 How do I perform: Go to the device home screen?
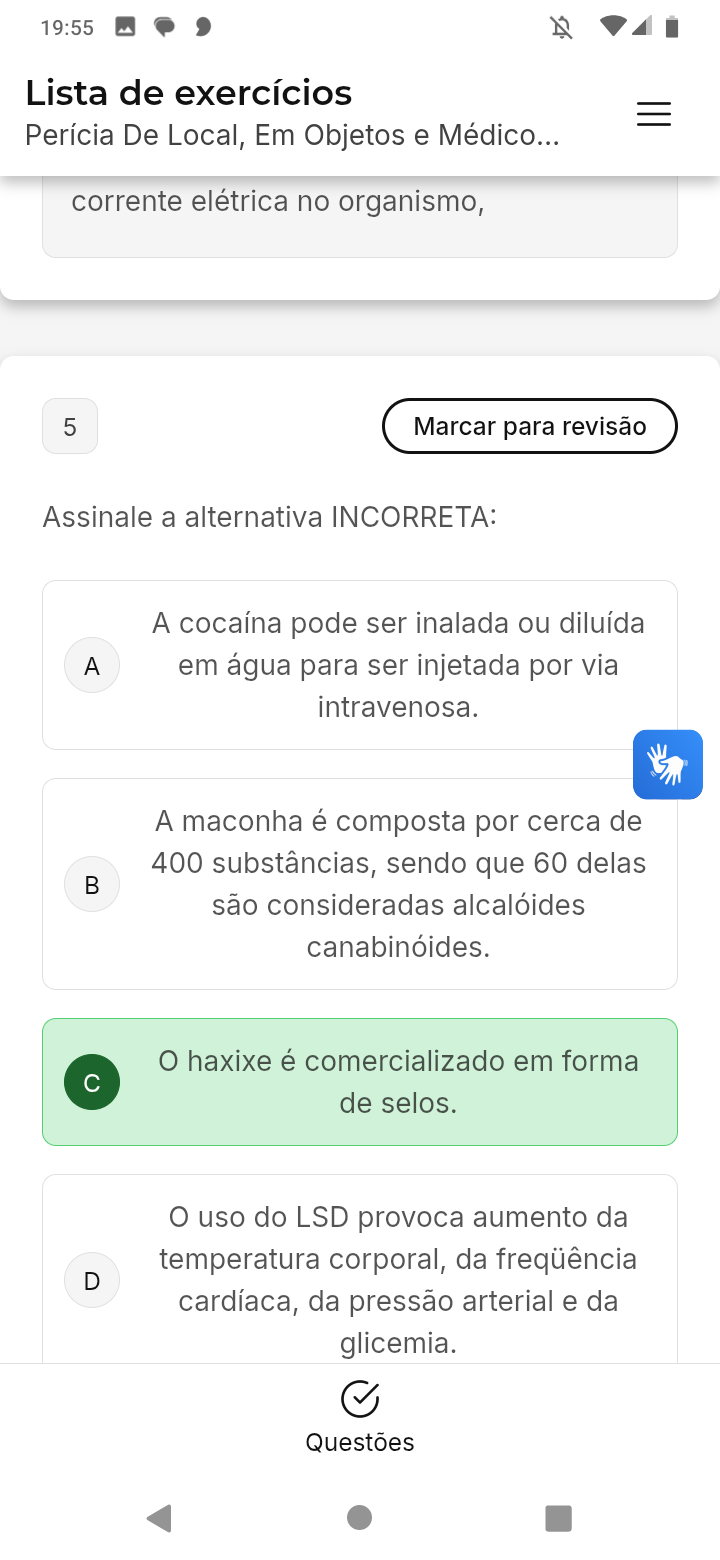point(360,1518)
